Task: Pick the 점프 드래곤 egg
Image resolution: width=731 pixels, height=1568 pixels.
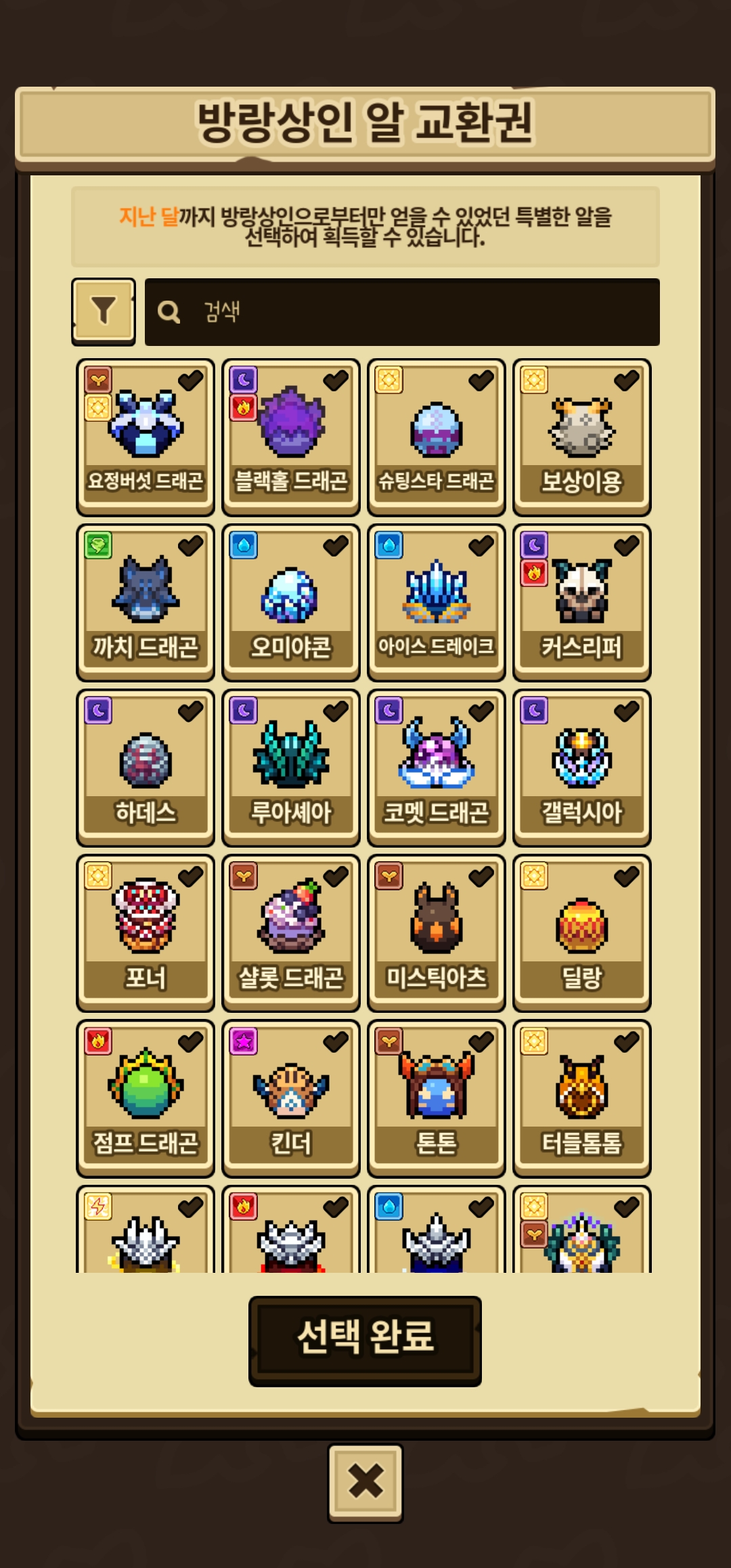Action: point(146,1098)
